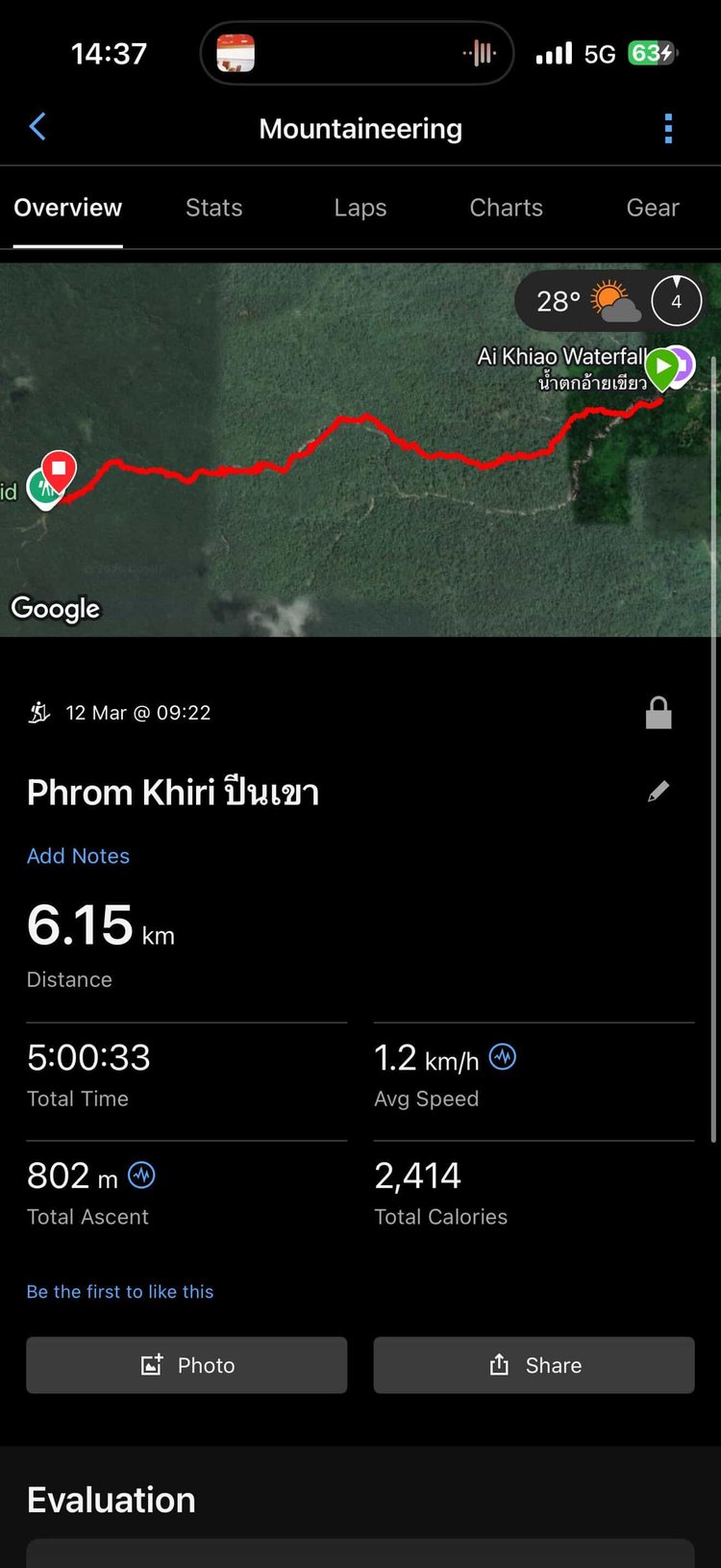Open the Charts tab

pyautogui.click(x=506, y=208)
